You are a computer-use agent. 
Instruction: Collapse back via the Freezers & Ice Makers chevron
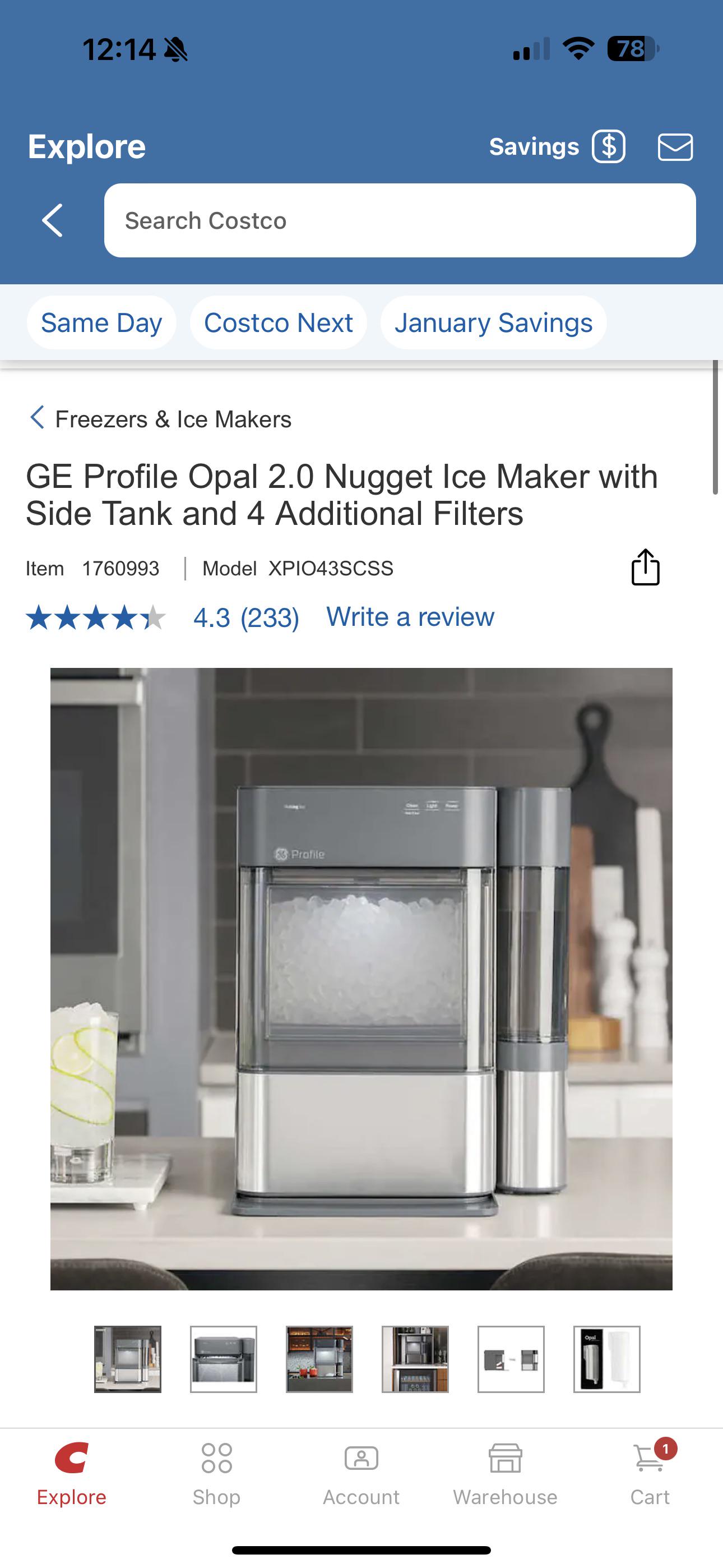[37, 418]
